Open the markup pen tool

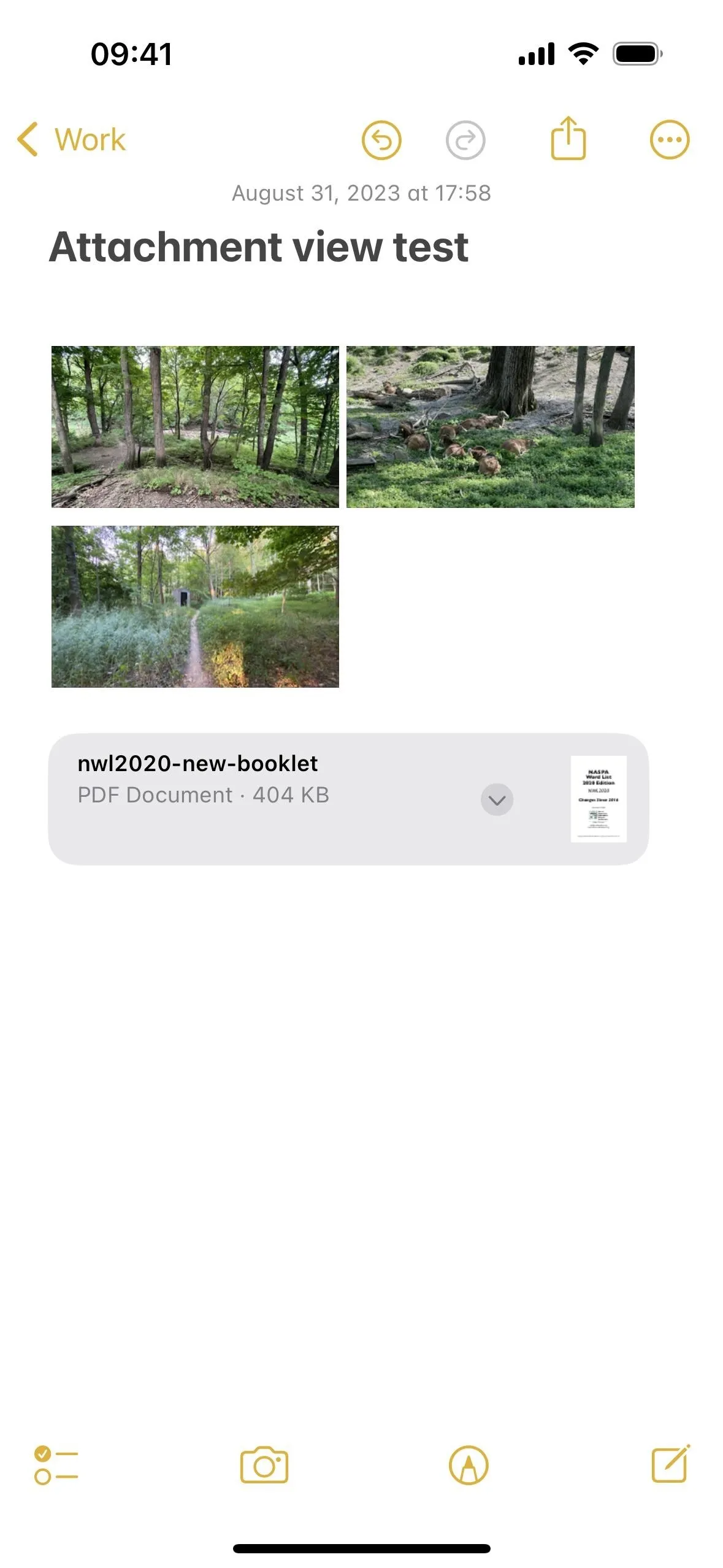click(469, 1465)
